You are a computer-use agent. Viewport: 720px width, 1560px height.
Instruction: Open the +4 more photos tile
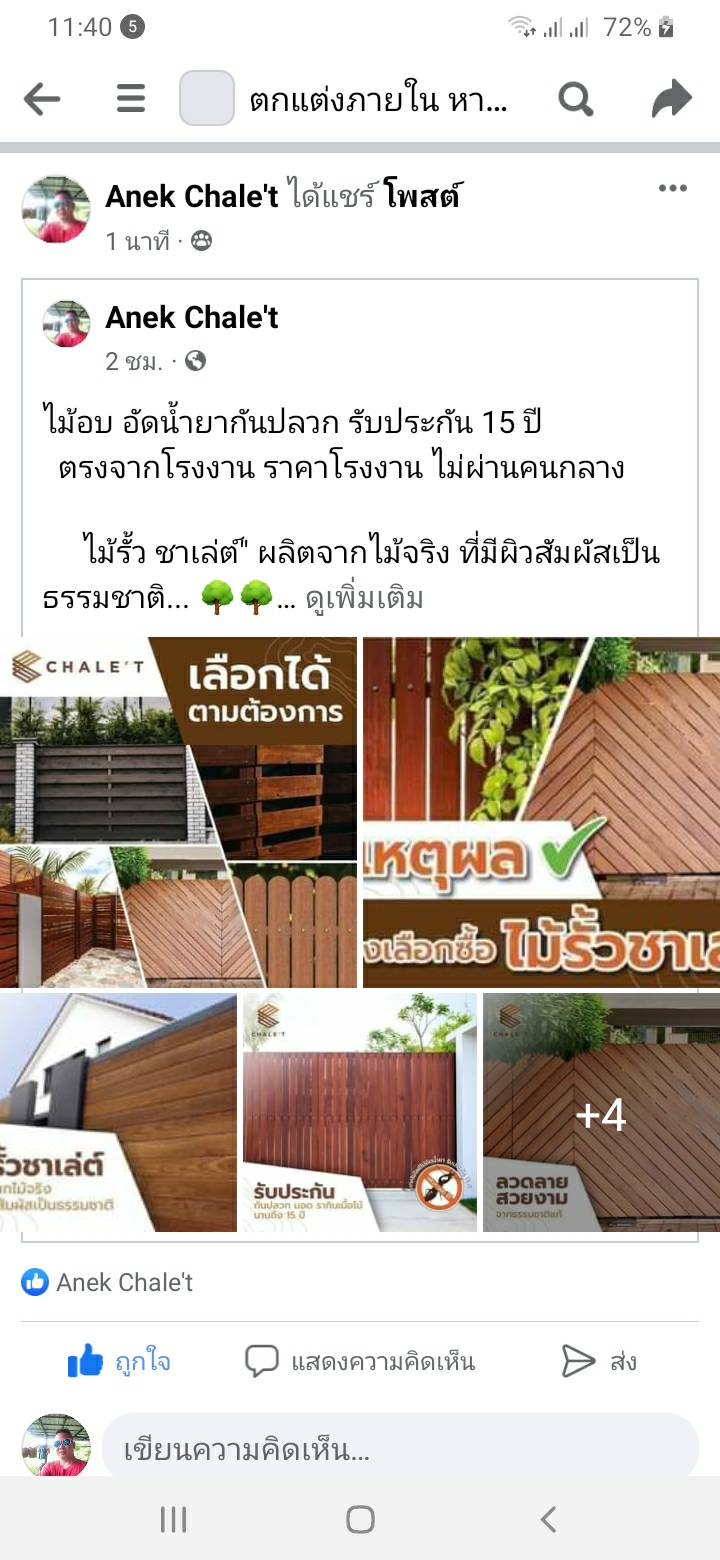(601, 1112)
